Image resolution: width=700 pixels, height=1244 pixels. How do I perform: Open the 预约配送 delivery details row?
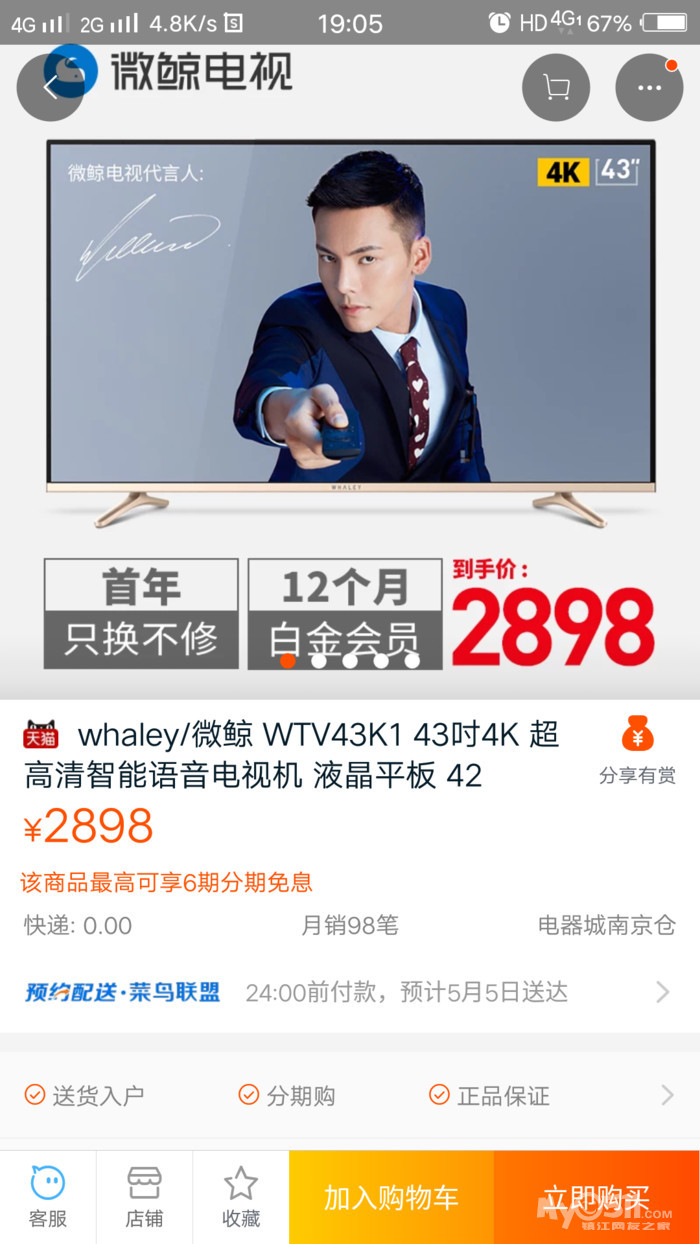(348, 992)
